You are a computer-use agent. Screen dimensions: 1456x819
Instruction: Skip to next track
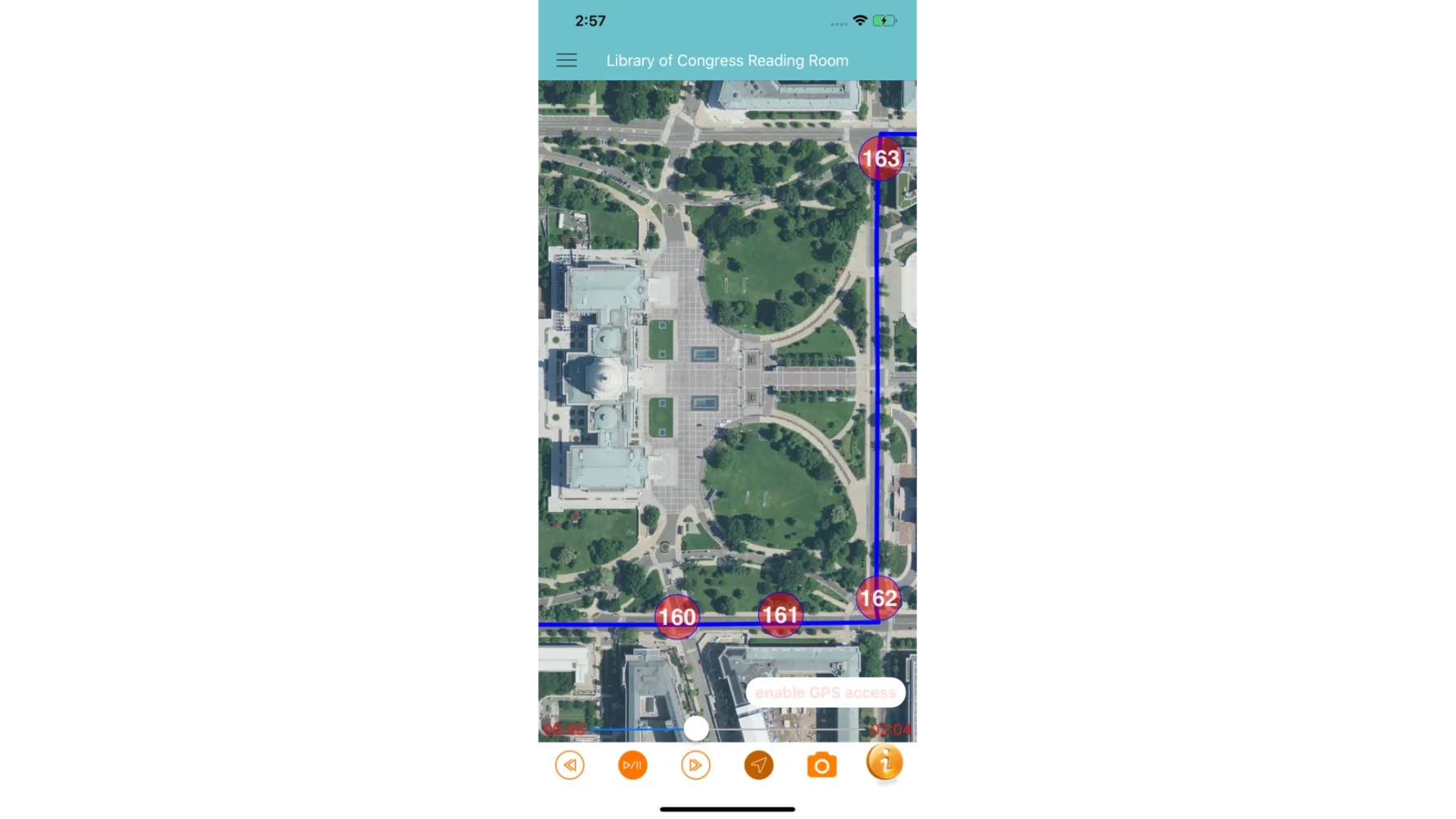click(695, 765)
